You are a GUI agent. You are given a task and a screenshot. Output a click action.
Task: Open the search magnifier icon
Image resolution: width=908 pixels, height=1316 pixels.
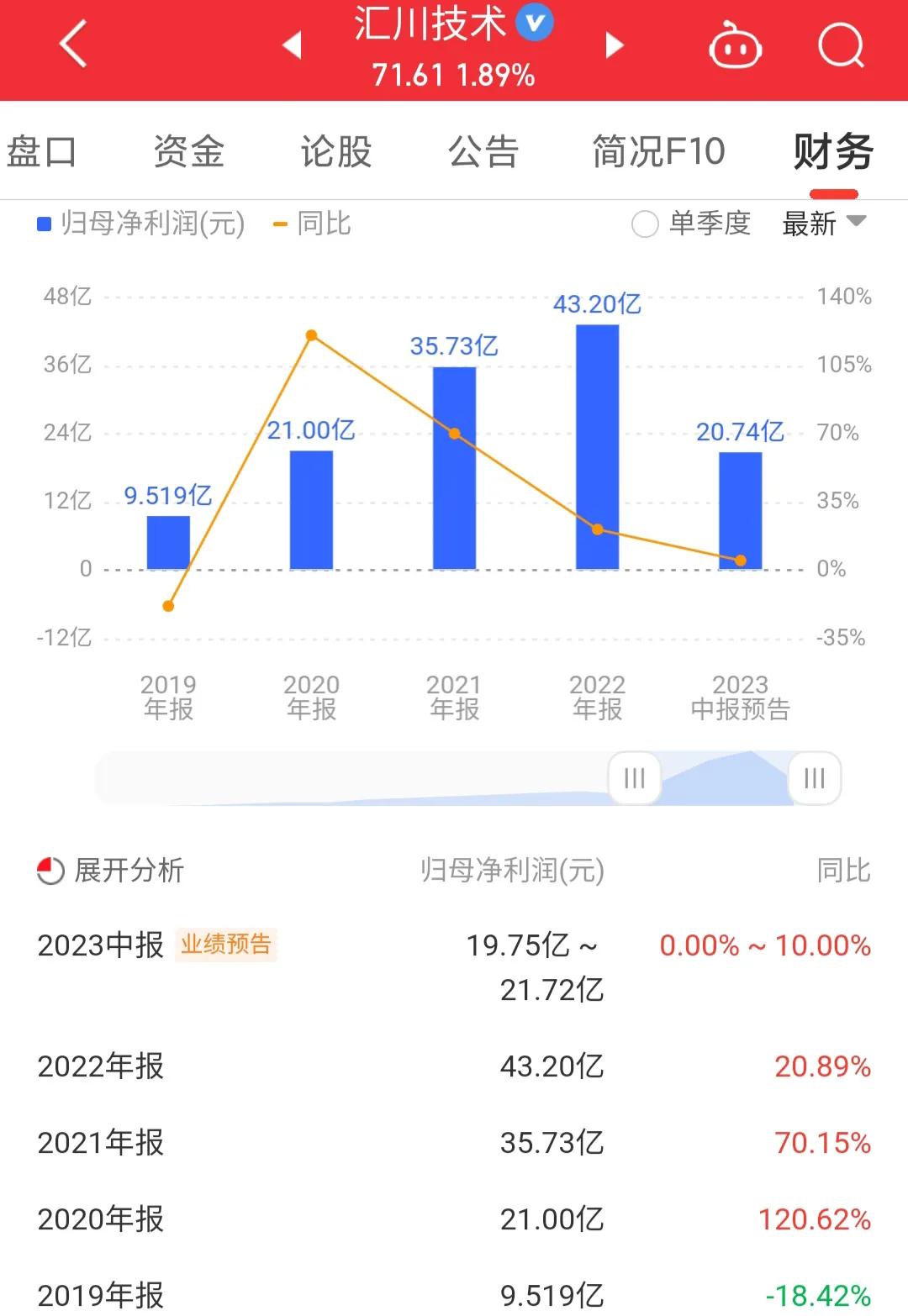tap(839, 48)
